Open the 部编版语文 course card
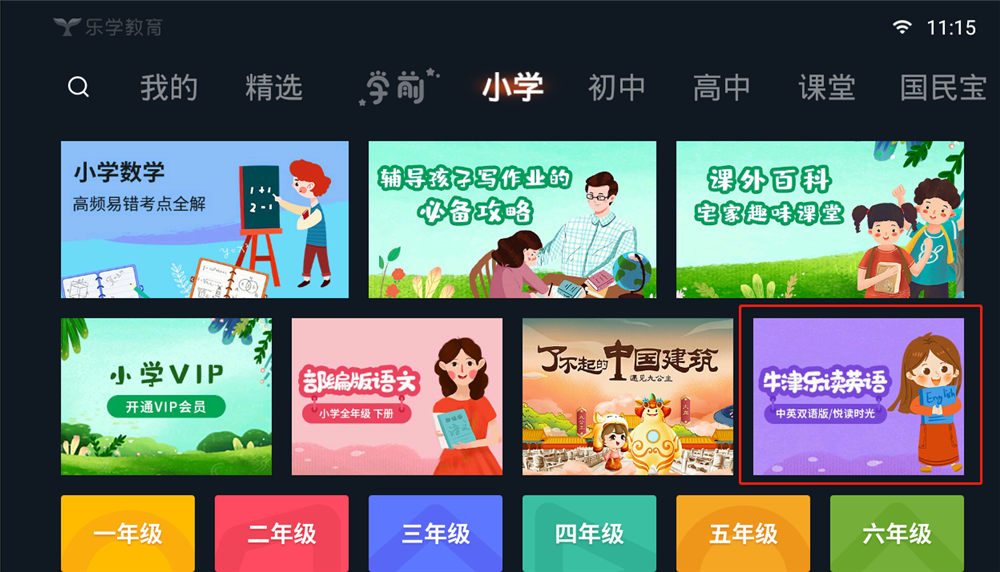Viewport: 1000px width, 572px height. point(397,397)
